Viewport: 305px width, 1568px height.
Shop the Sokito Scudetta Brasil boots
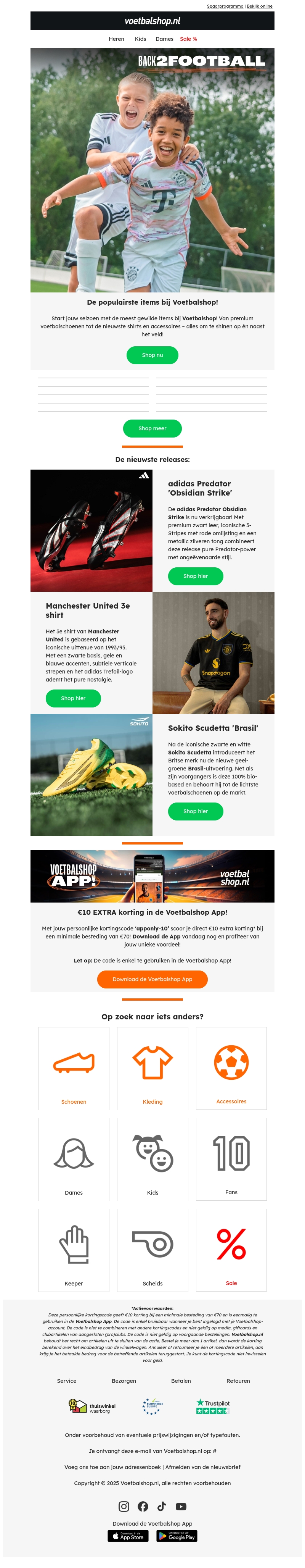point(195,811)
